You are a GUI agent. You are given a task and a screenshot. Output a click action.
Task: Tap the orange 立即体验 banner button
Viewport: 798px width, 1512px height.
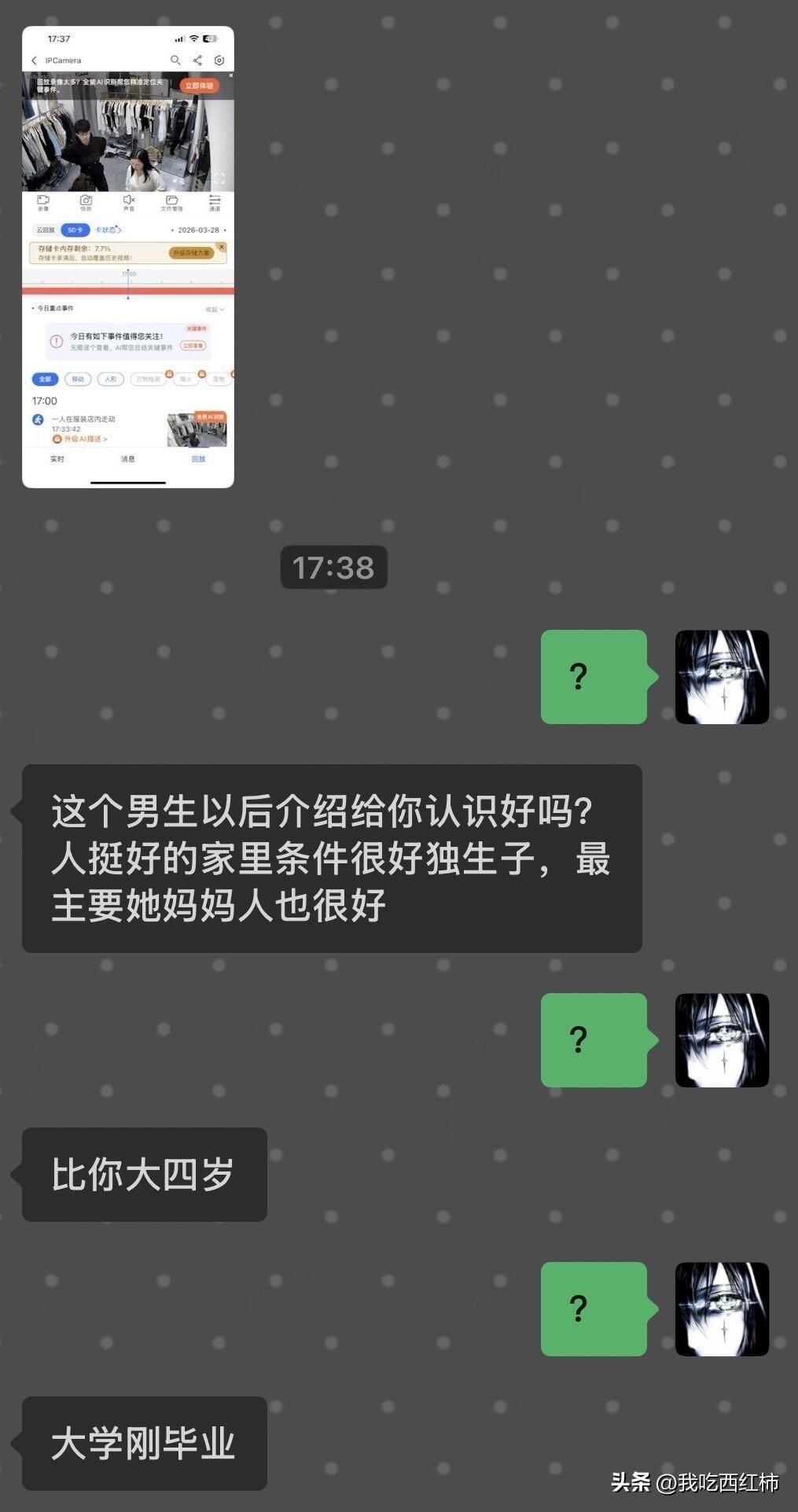click(x=200, y=85)
